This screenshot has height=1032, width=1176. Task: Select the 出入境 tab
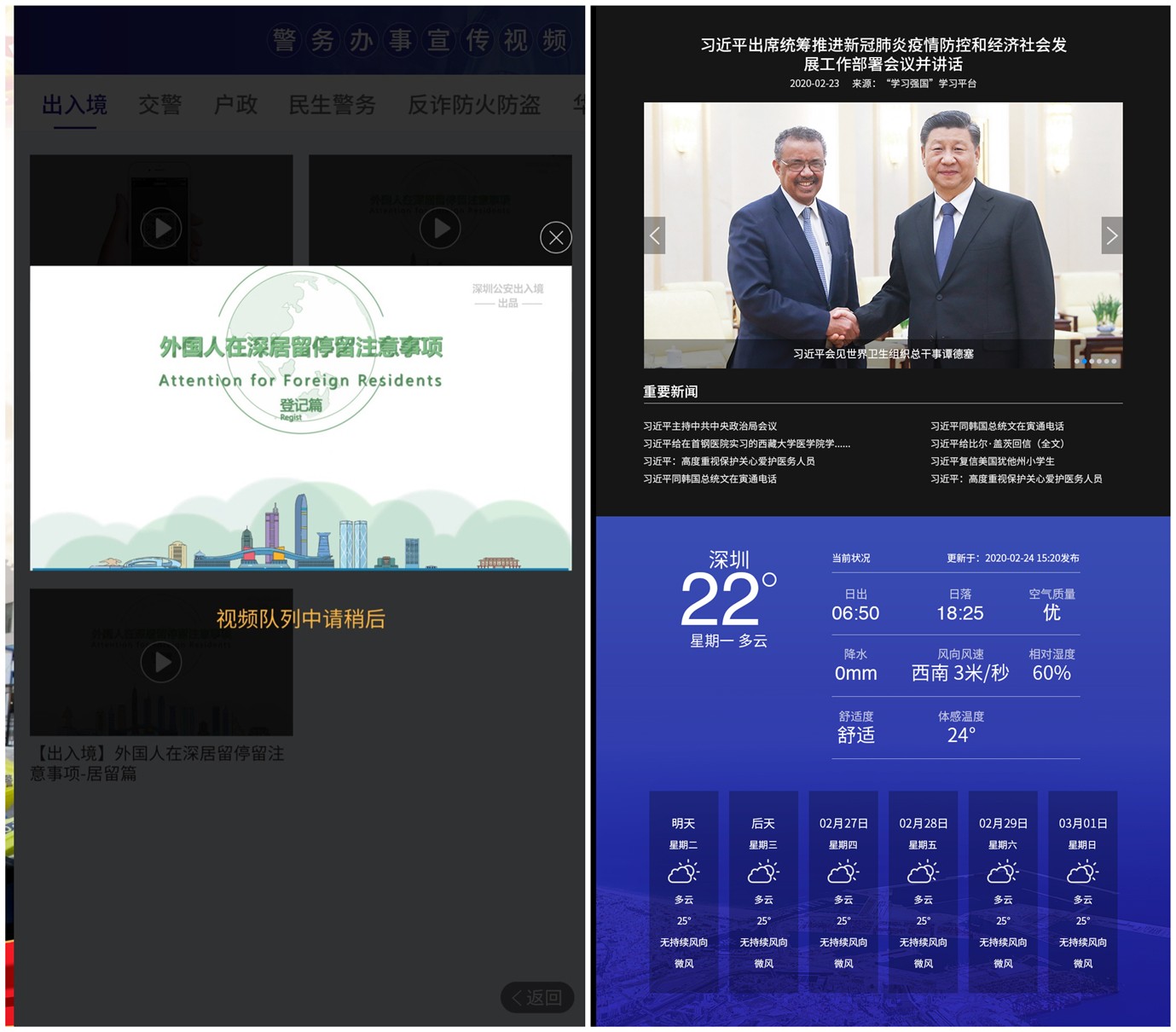coord(75,105)
